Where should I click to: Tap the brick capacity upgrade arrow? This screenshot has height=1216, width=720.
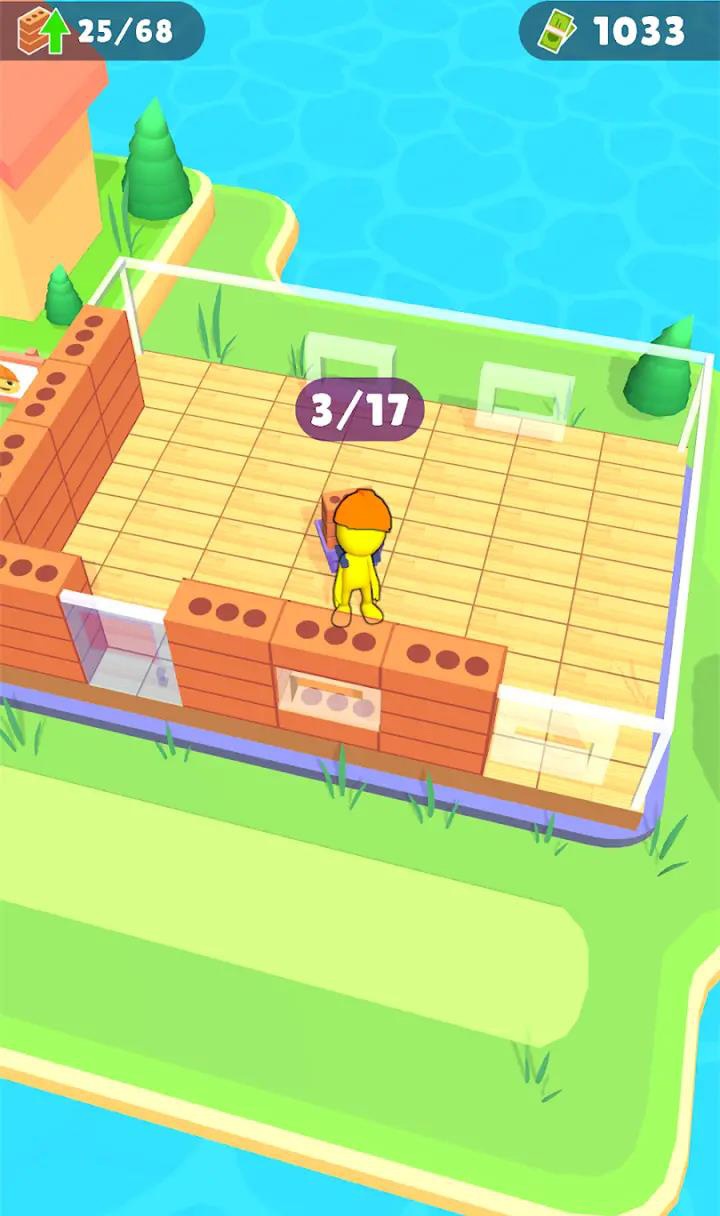click(57, 31)
